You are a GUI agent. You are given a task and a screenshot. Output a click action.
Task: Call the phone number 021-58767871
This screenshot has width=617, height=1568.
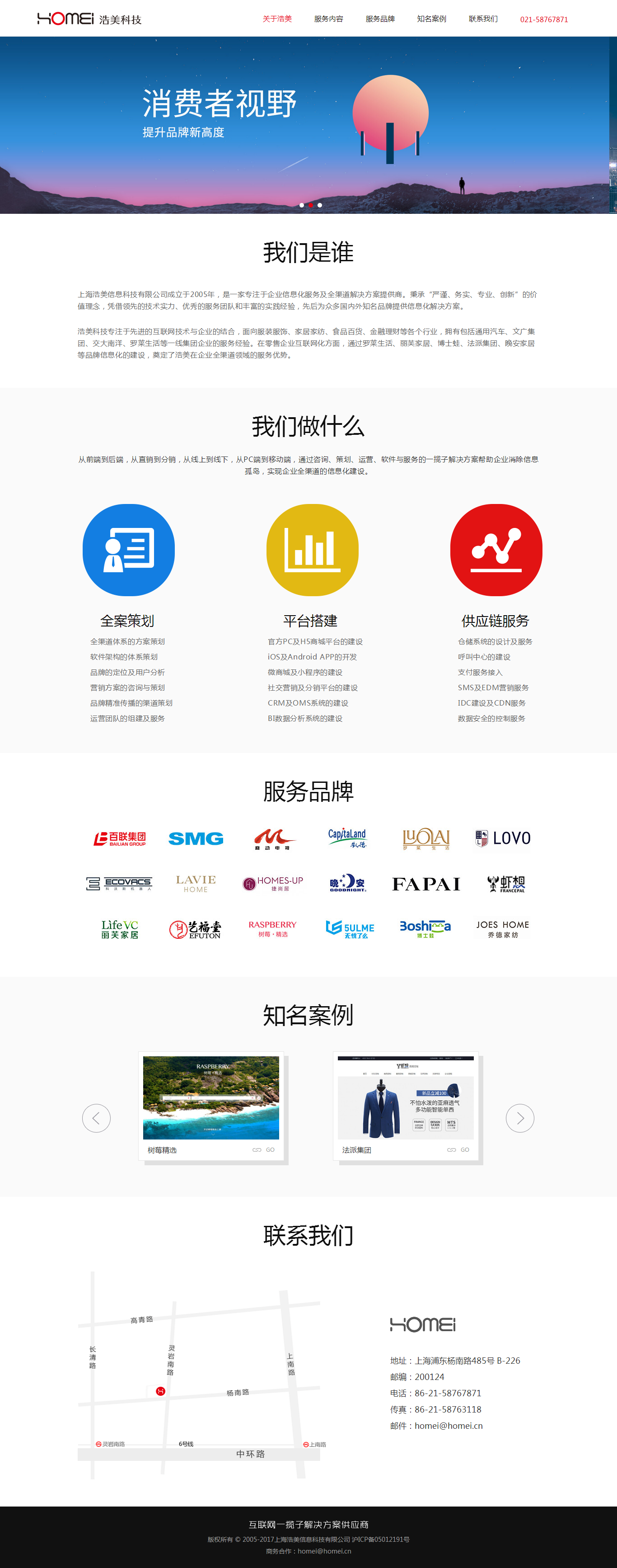pyautogui.click(x=543, y=19)
